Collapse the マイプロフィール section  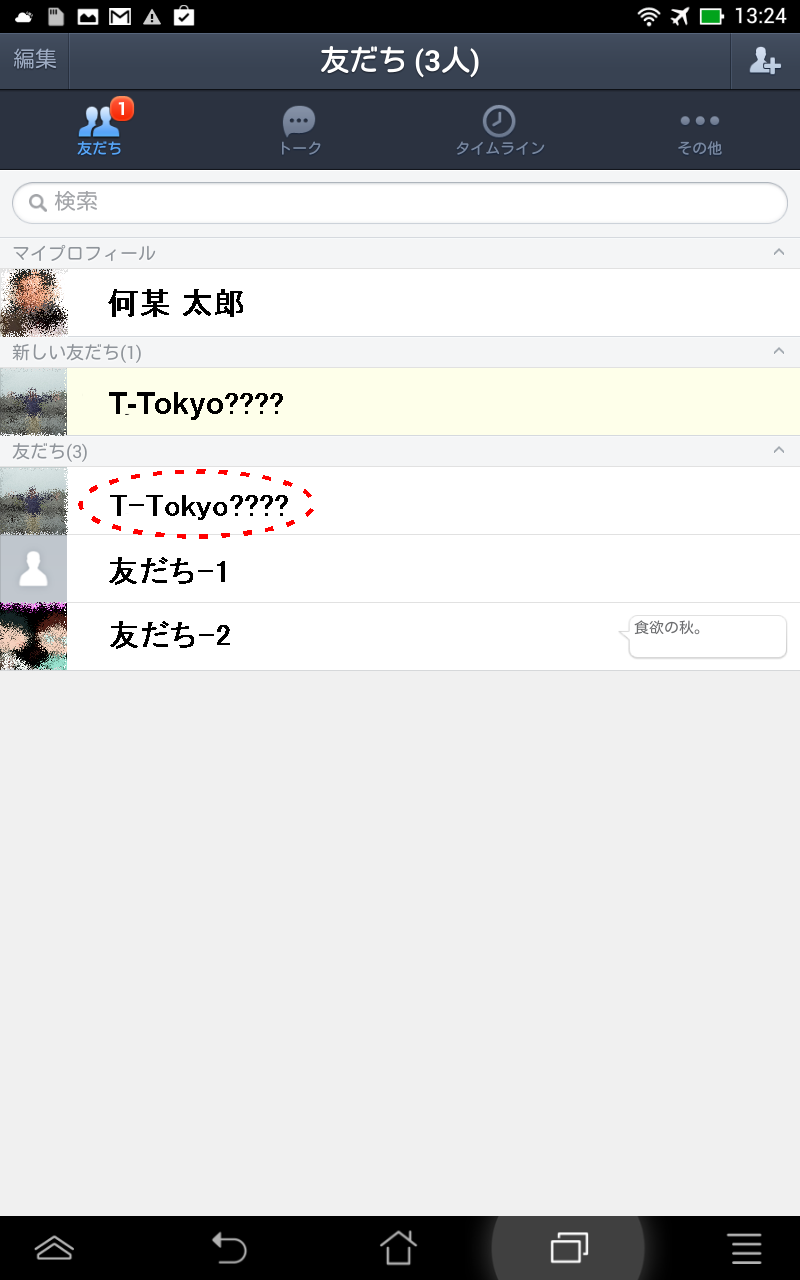click(x=779, y=253)
